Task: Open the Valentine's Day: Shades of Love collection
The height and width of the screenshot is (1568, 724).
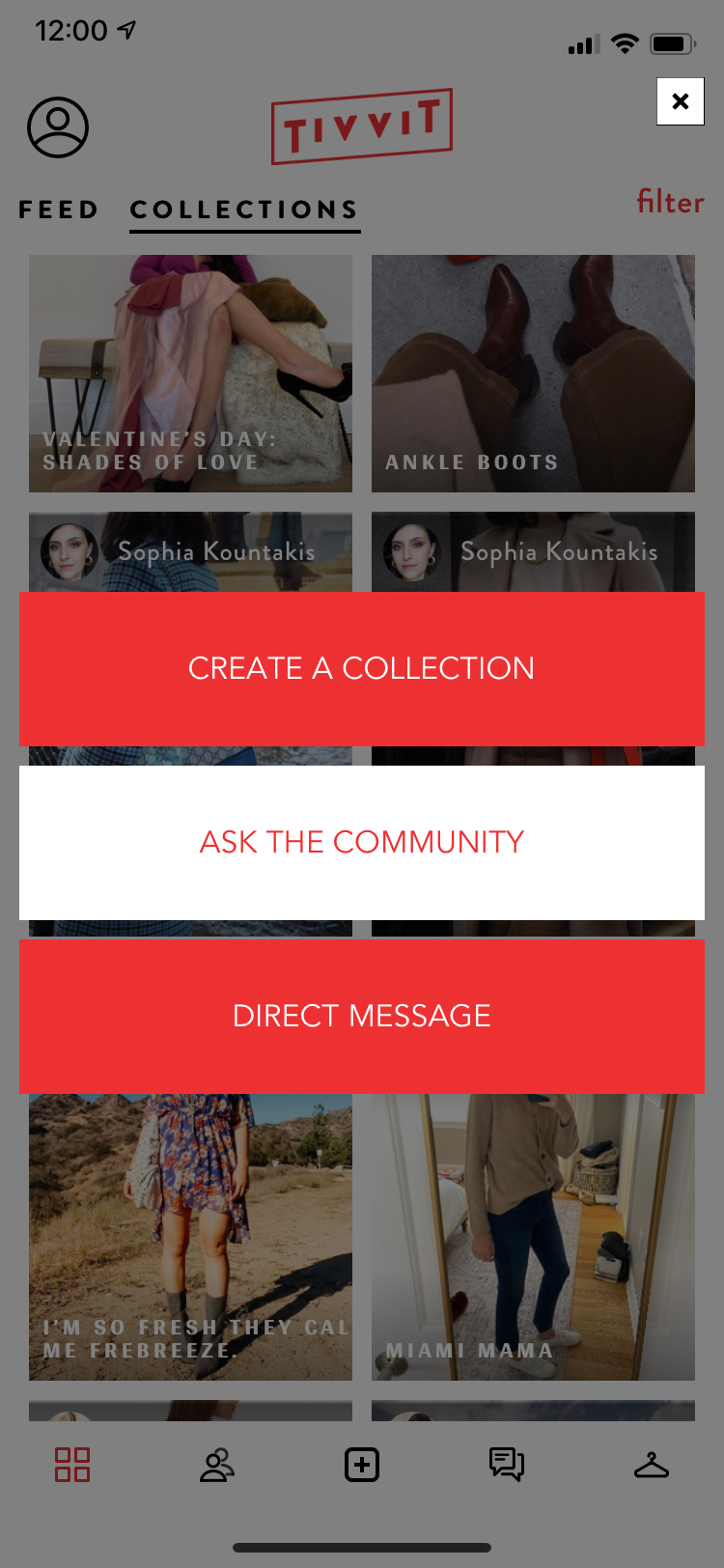Action: [190, 374]
